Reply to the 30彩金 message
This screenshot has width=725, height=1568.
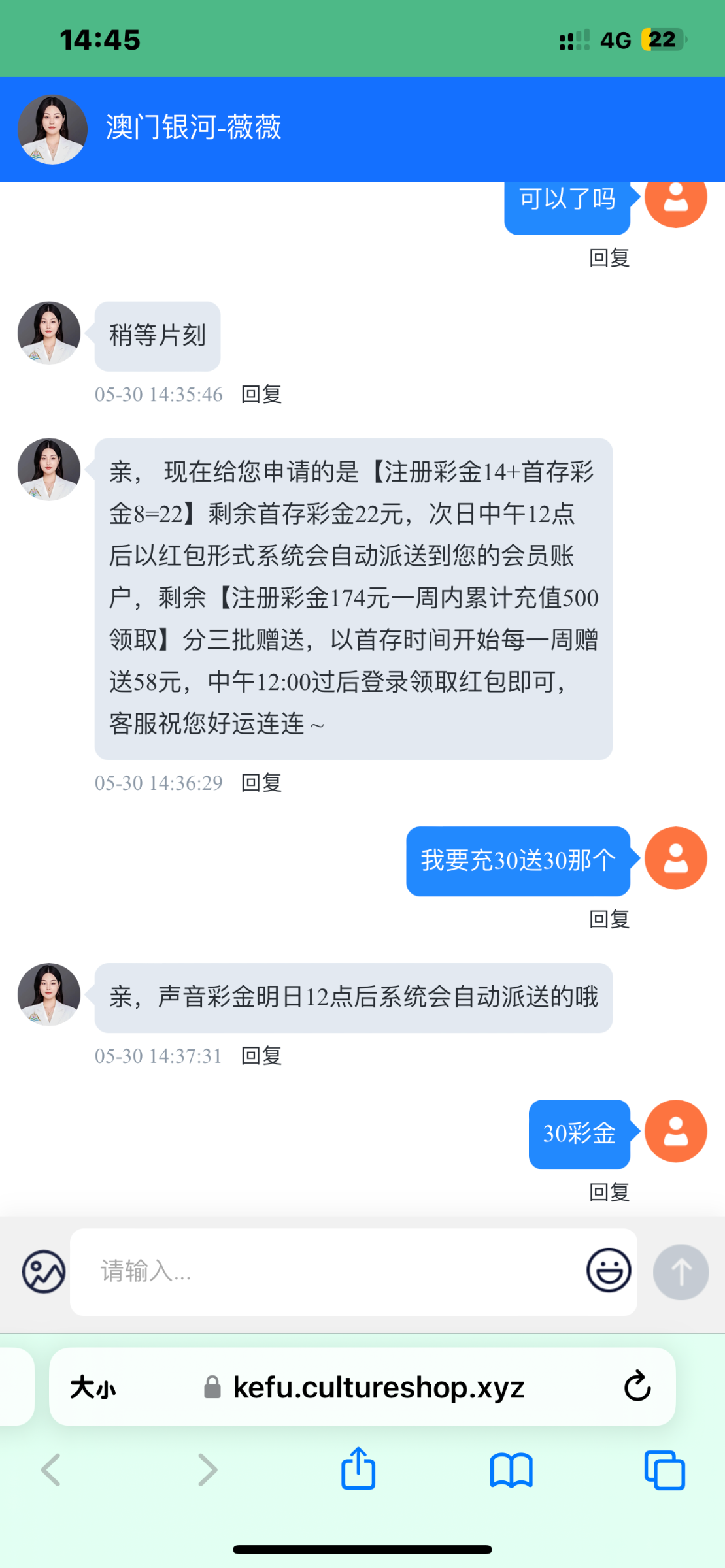coord(609,1192)
